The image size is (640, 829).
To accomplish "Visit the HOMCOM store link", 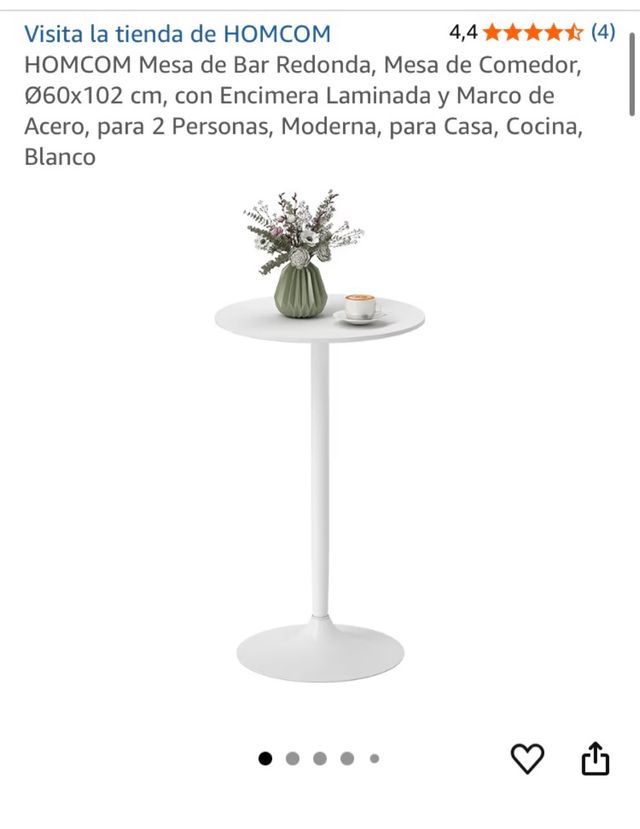I will pyautogui.click(x=177, y=33).
